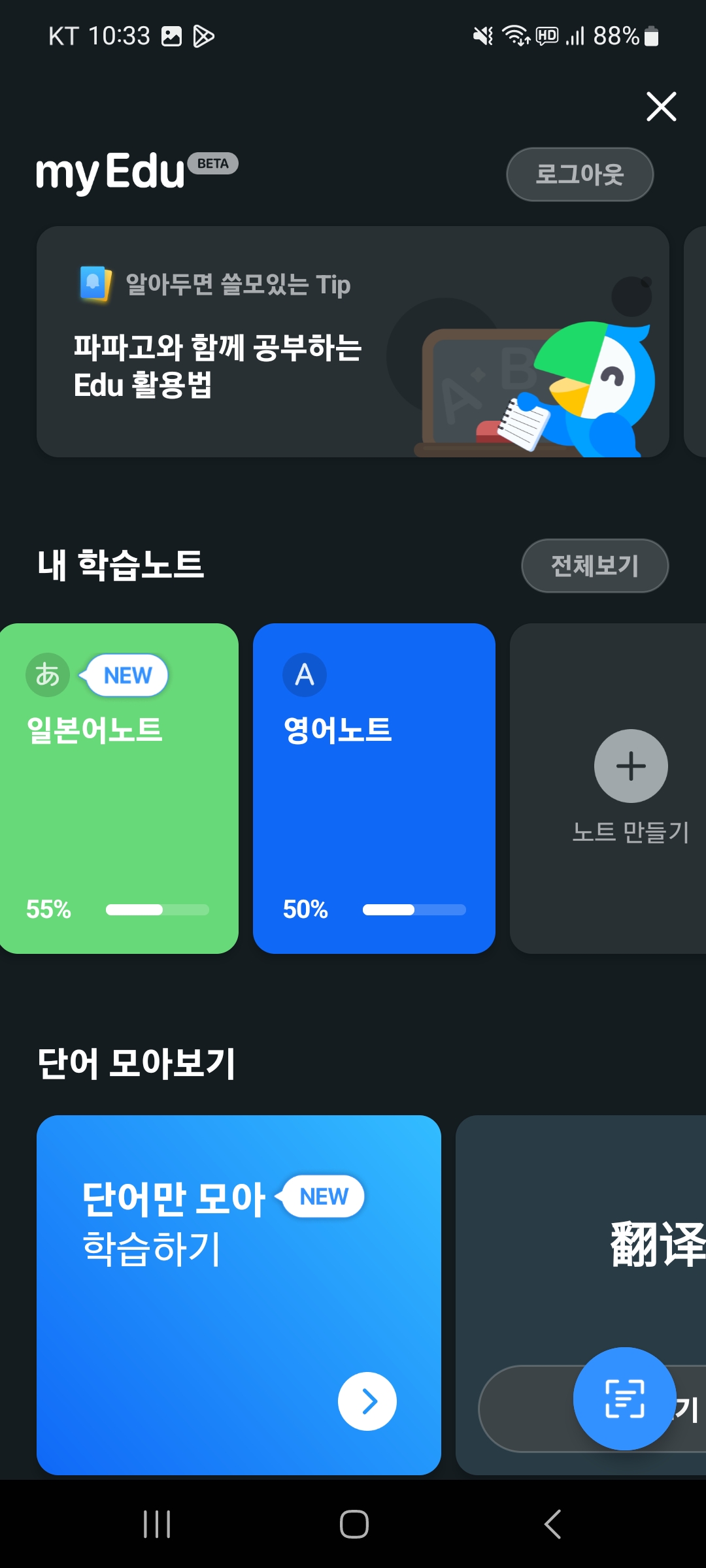Tap the plus icon to create a note
This screenshot has width=706, height=1568.
pyautogui.click(x=630, y=766)
